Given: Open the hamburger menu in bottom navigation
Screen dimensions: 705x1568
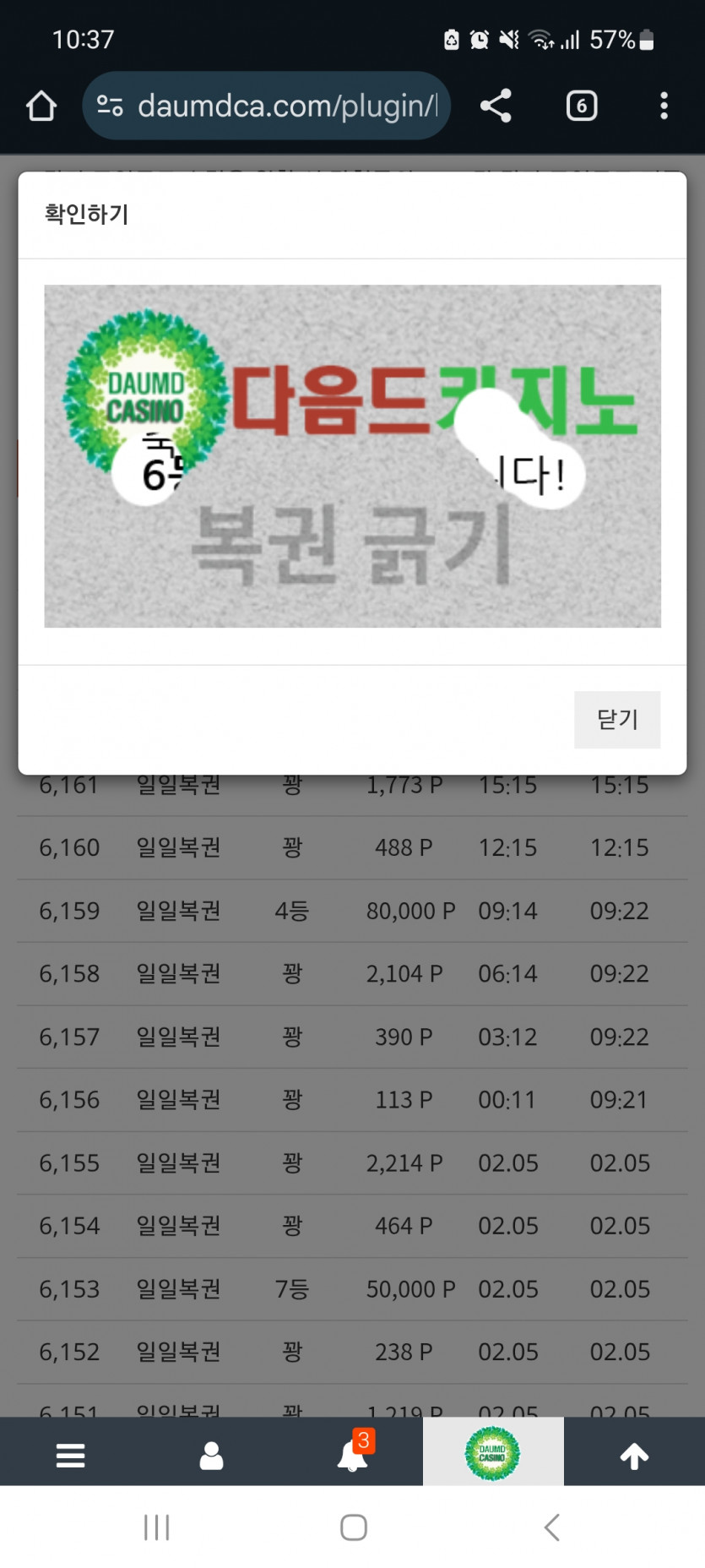Looking at the screenshot, I should [70, 1451].
